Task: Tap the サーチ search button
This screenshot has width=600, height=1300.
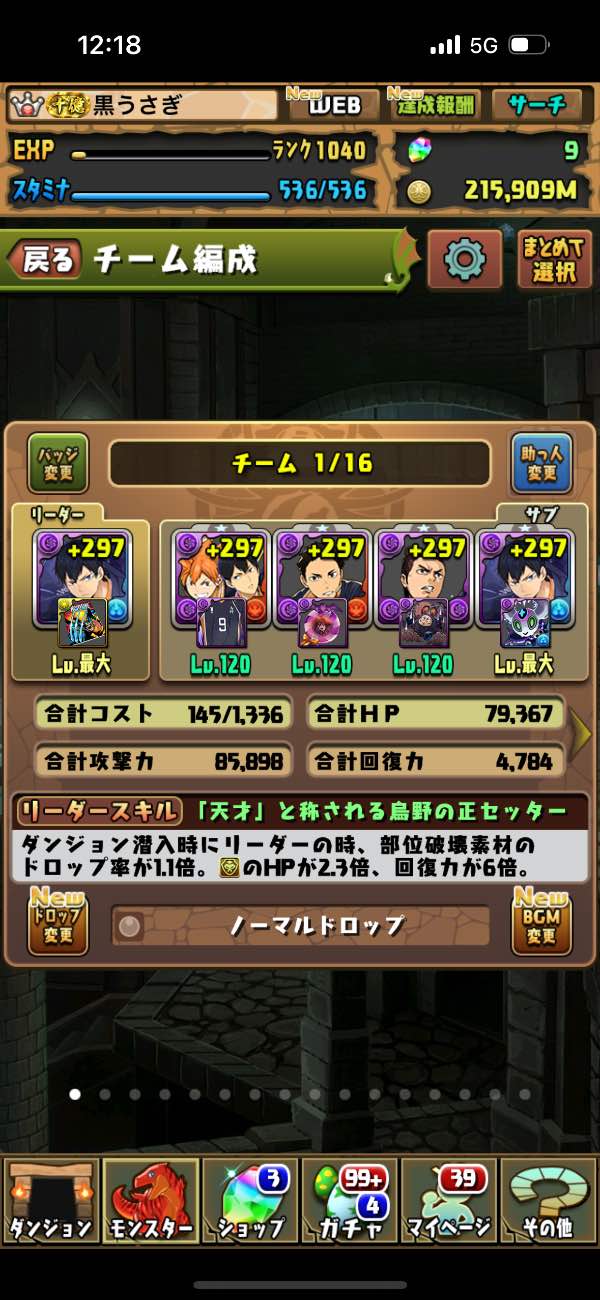Action: [535, 104]
